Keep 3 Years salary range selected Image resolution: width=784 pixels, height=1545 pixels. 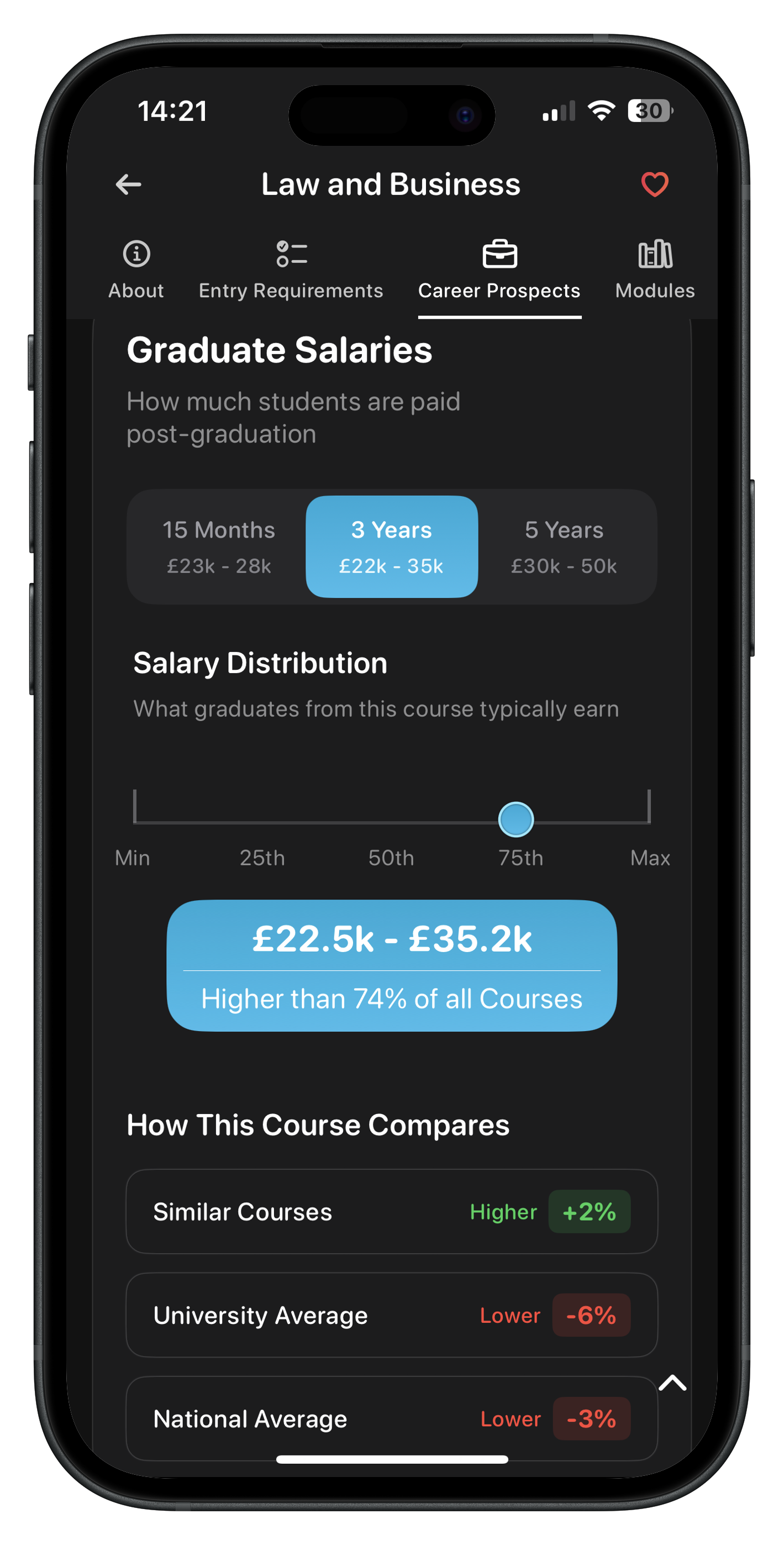391,546
